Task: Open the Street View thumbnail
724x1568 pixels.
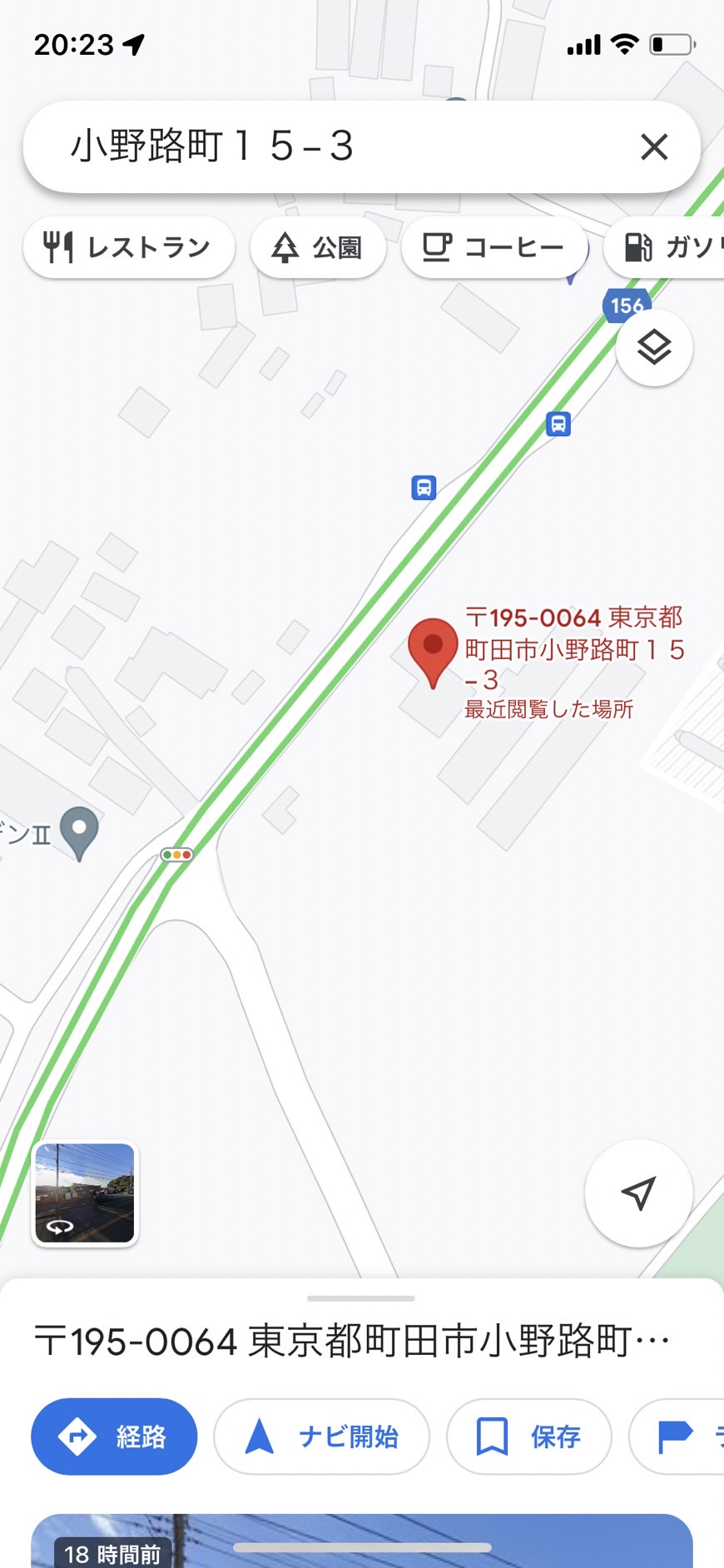Action: 84,1193
